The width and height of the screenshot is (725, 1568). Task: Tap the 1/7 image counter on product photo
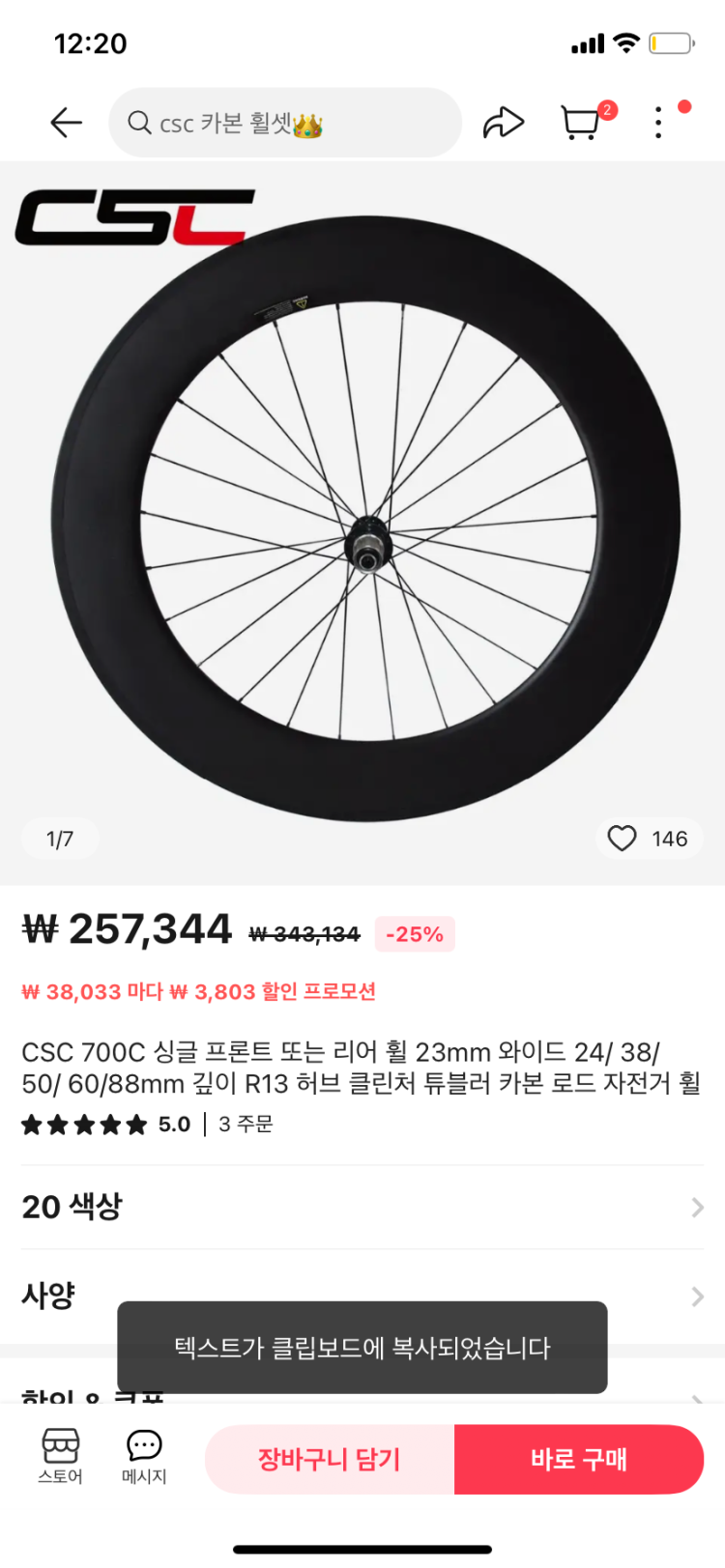click(x=60, y=839)
